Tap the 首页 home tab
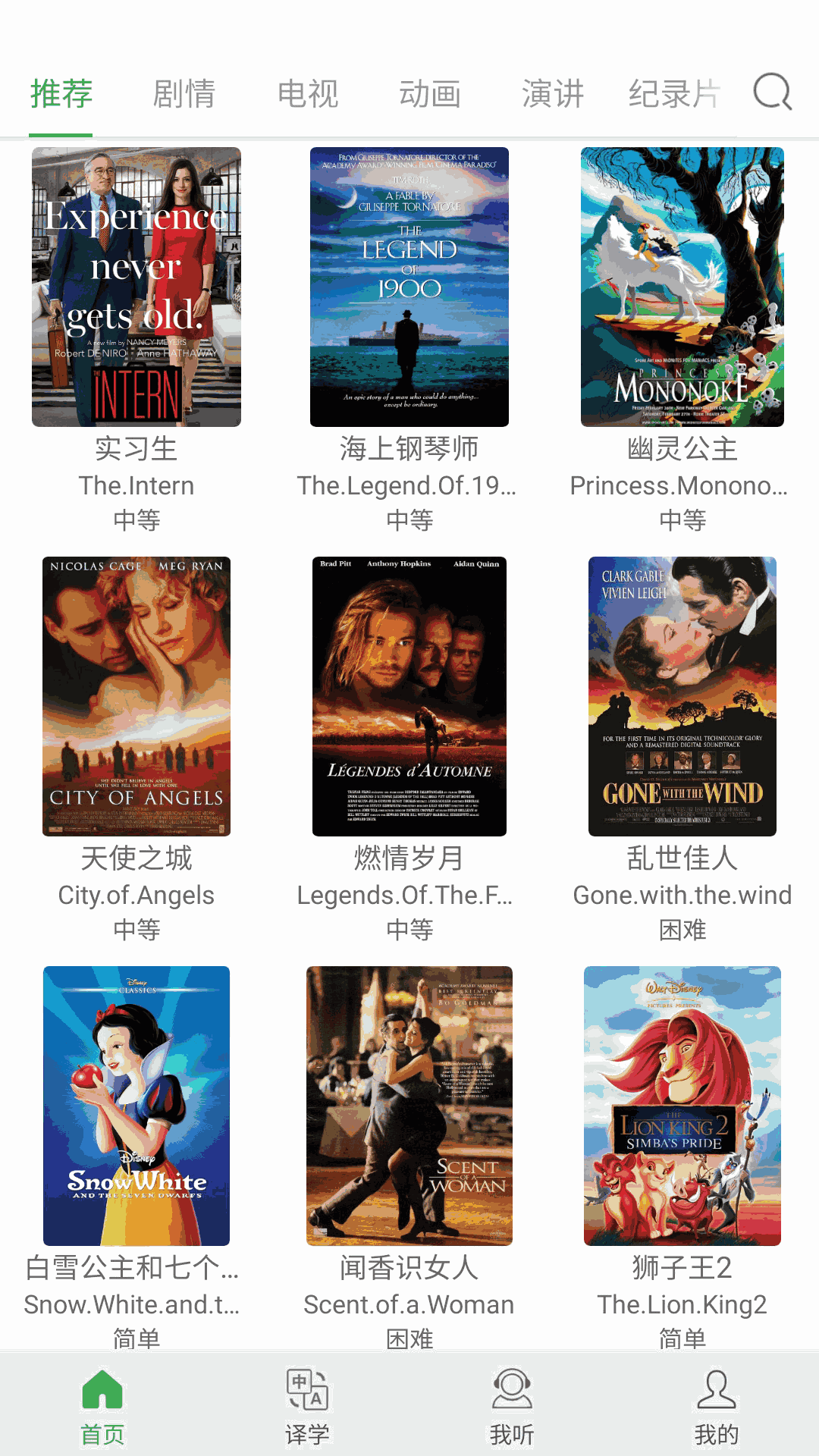The image size is (819, 1456). (x=102, y=1405)
